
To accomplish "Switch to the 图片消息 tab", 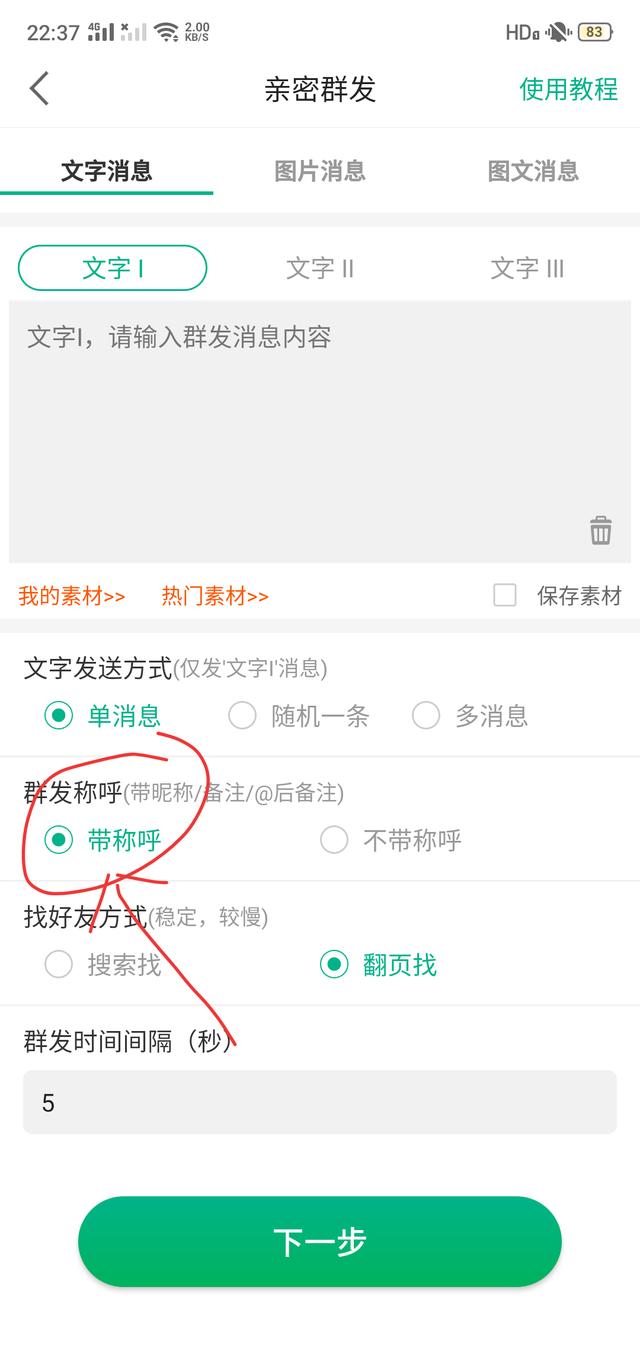I will click(320, 171).
